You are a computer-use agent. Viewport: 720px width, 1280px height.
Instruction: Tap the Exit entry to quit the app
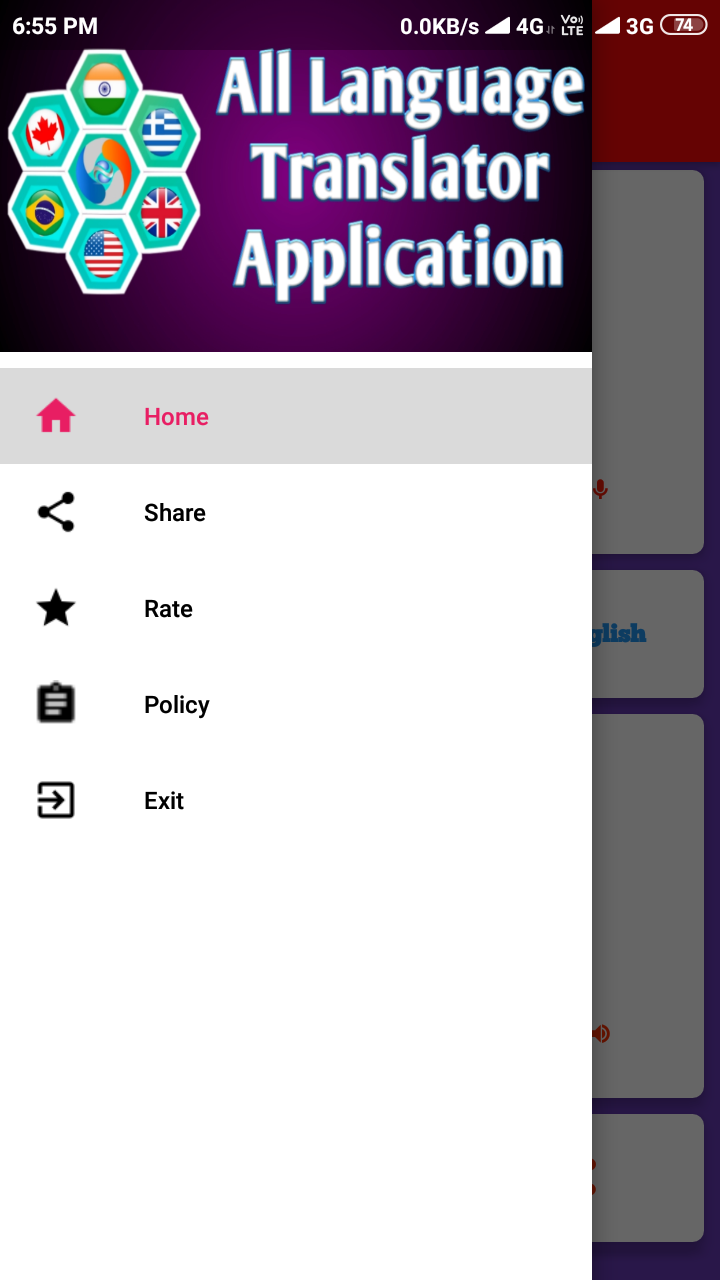(163, 799)
